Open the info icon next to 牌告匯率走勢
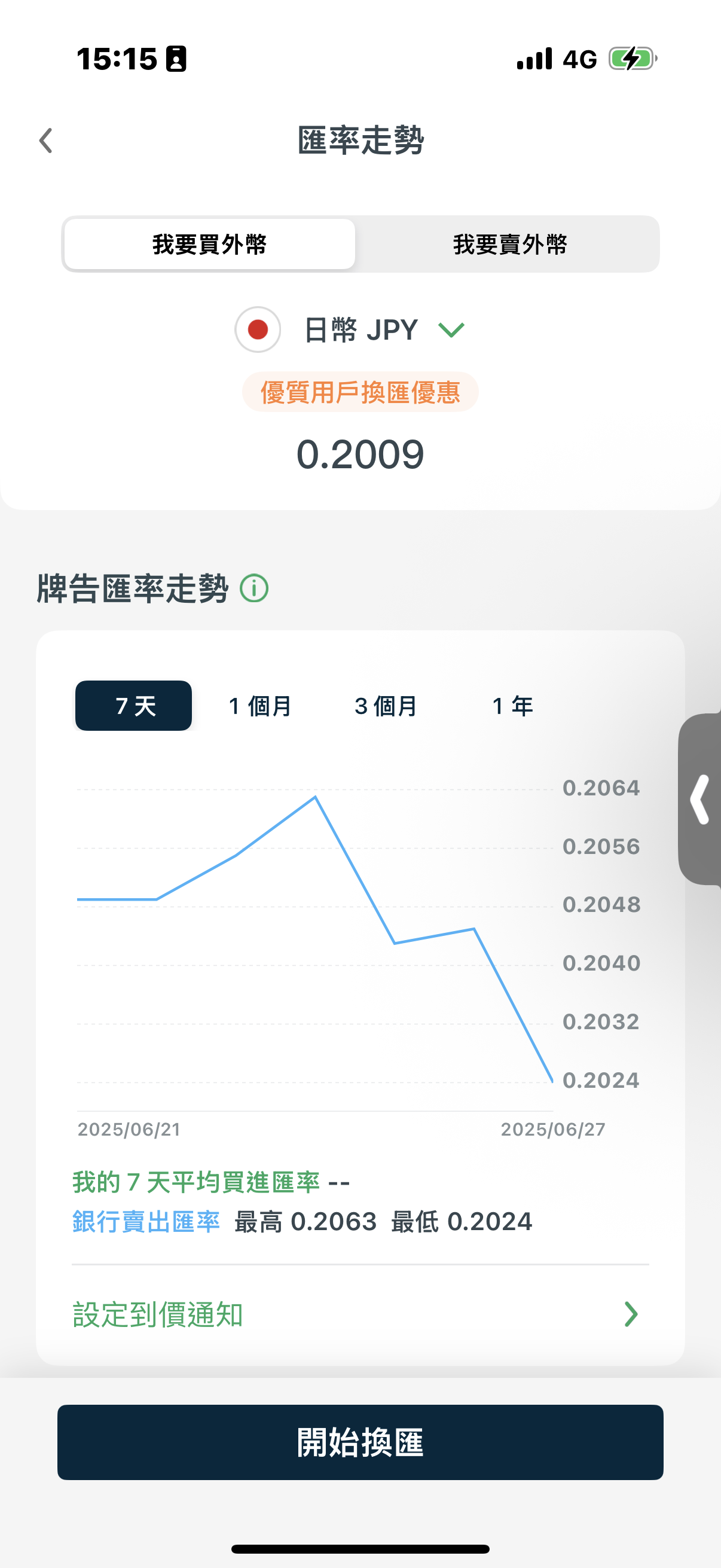721x1568 pixels. click(254, 588)
